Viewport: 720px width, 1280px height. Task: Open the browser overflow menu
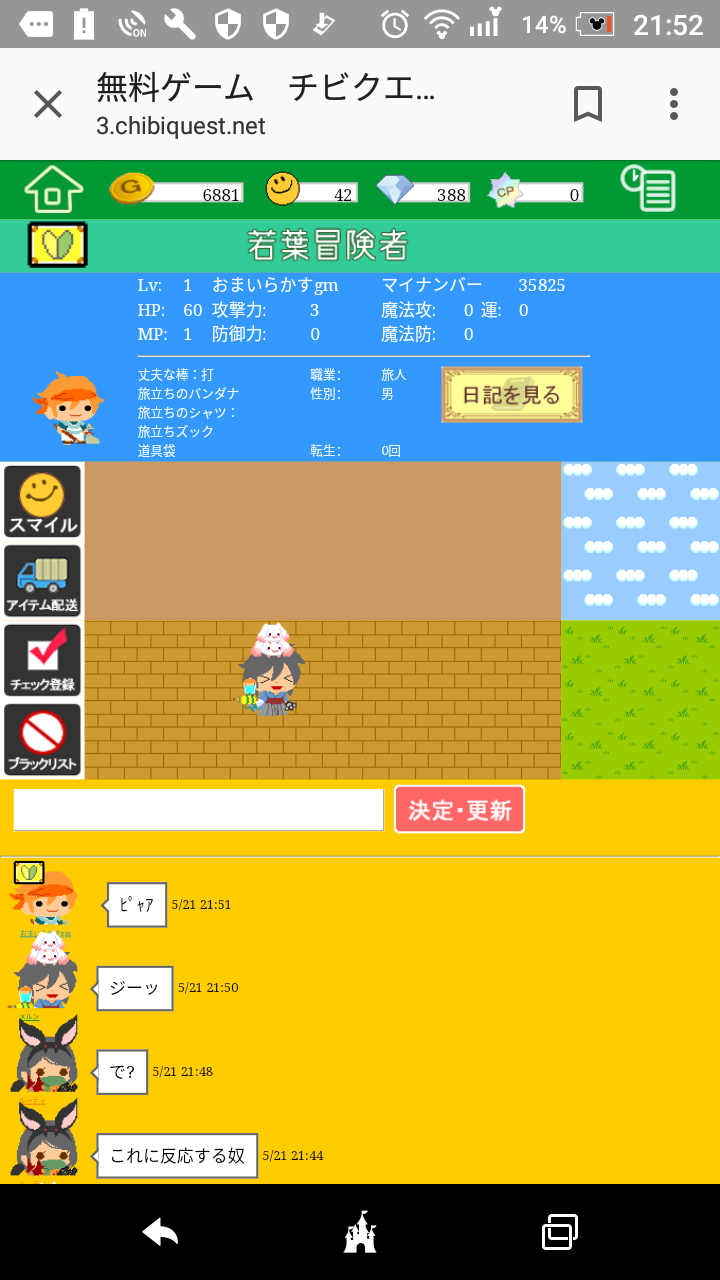[x=674, y=104]
